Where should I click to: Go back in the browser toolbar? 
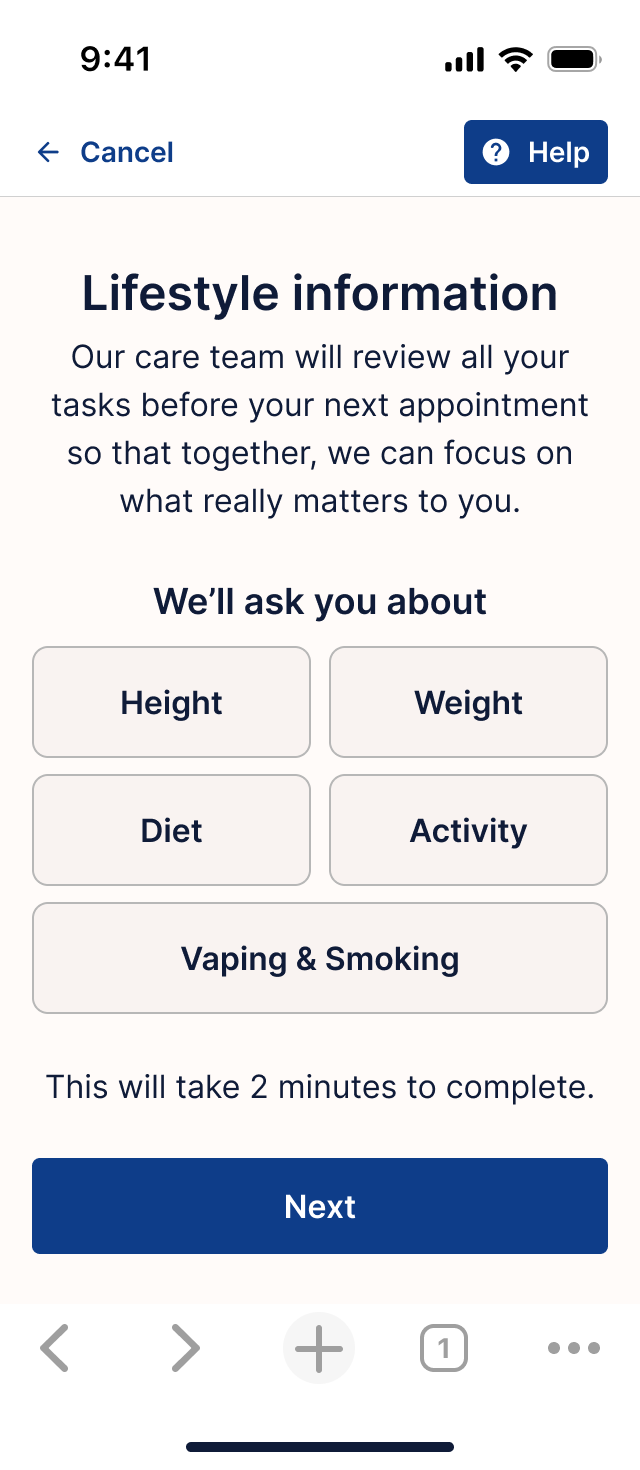click(x=55, y=1349)
